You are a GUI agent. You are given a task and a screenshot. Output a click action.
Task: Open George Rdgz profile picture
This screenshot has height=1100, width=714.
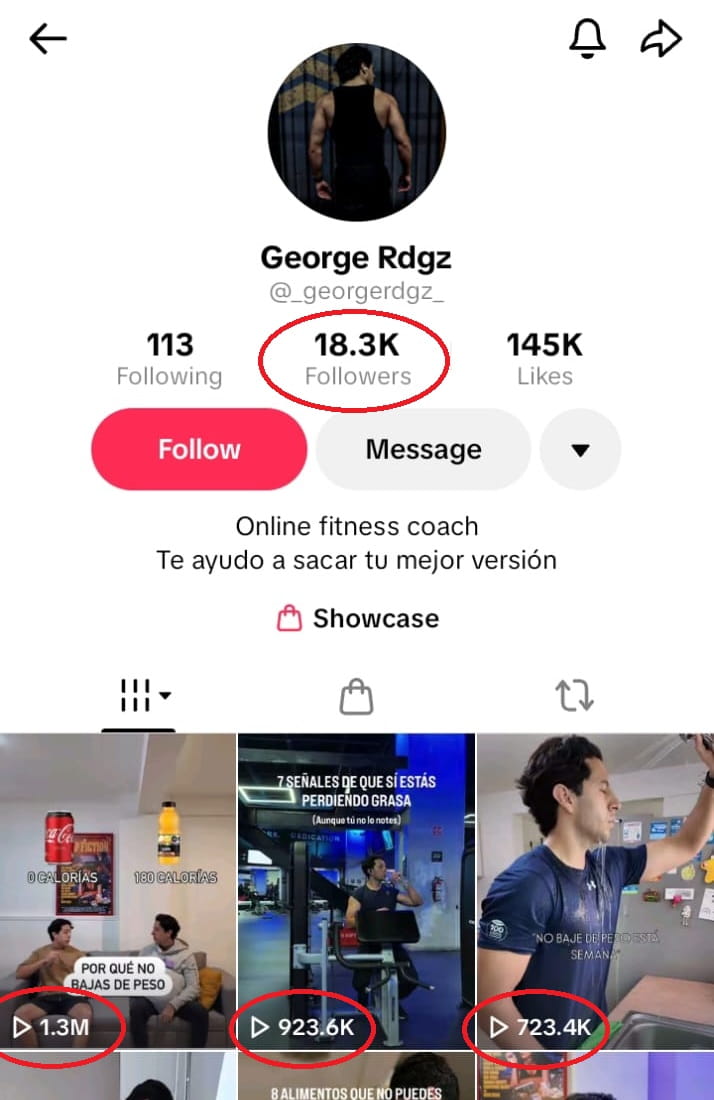point(356,132)
